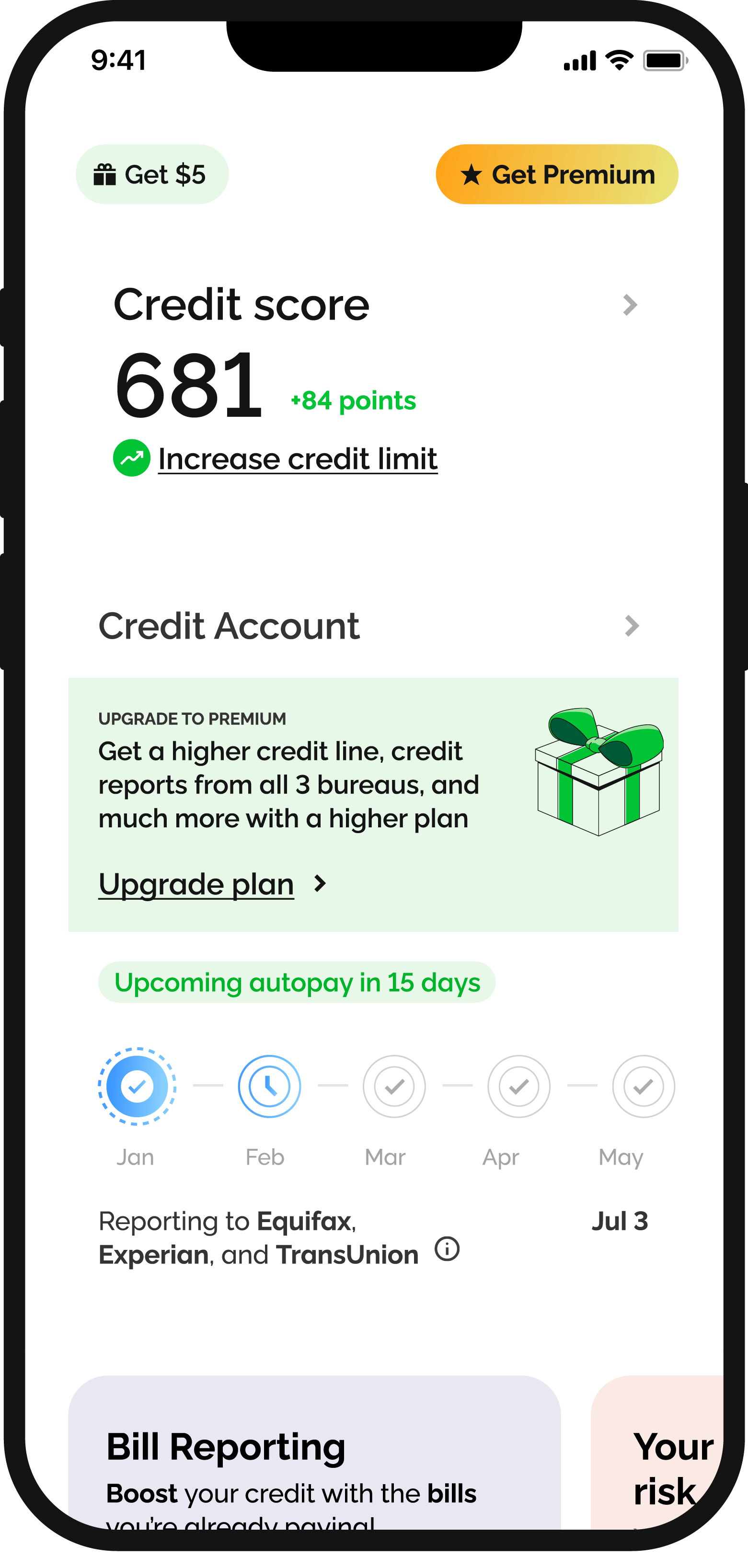This screenshot has width=748, height=1568.
Task: Select the Apr payment marker
Action: [x=519, y=1087]
